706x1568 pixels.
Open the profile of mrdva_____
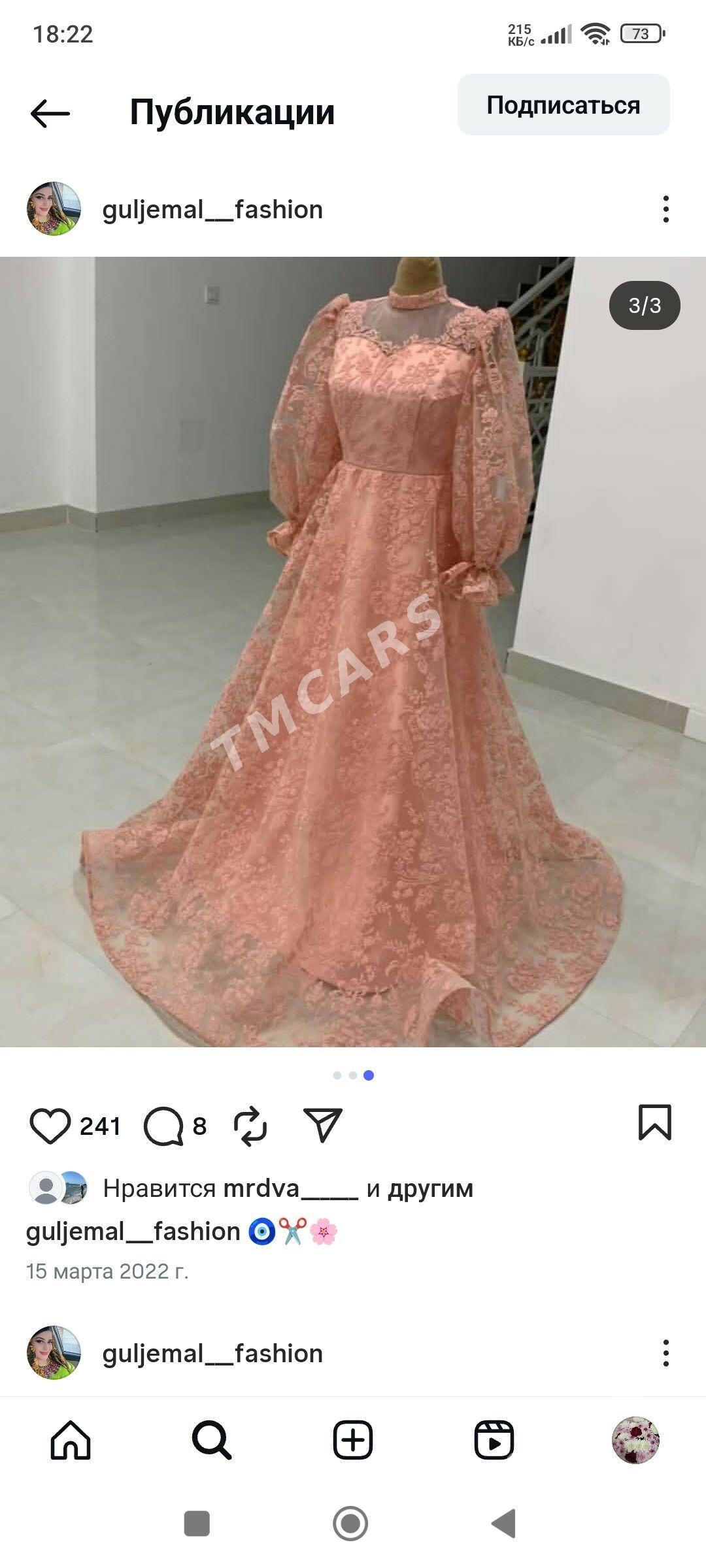point(290,1188)
